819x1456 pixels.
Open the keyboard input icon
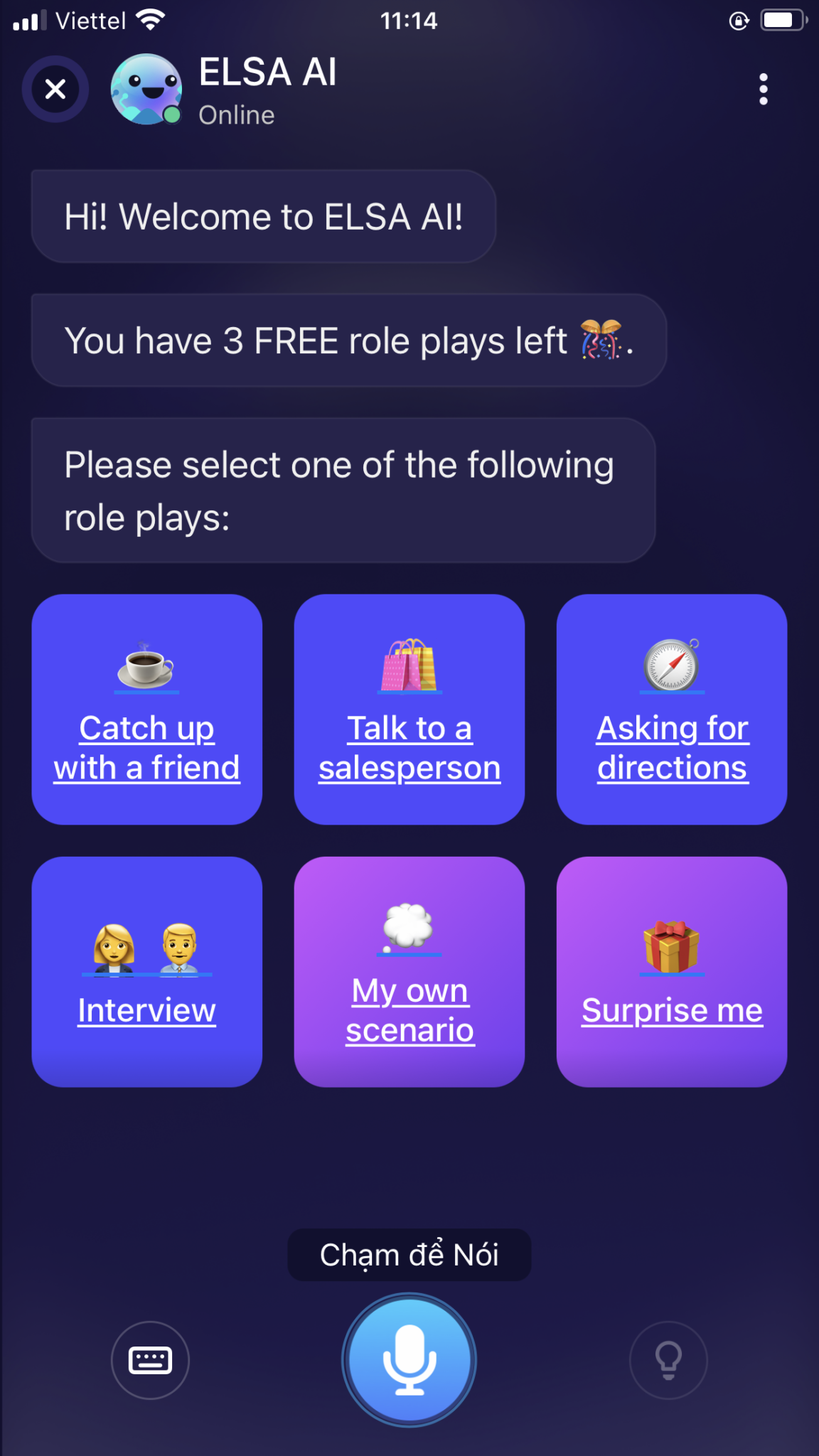[150, 1359]
